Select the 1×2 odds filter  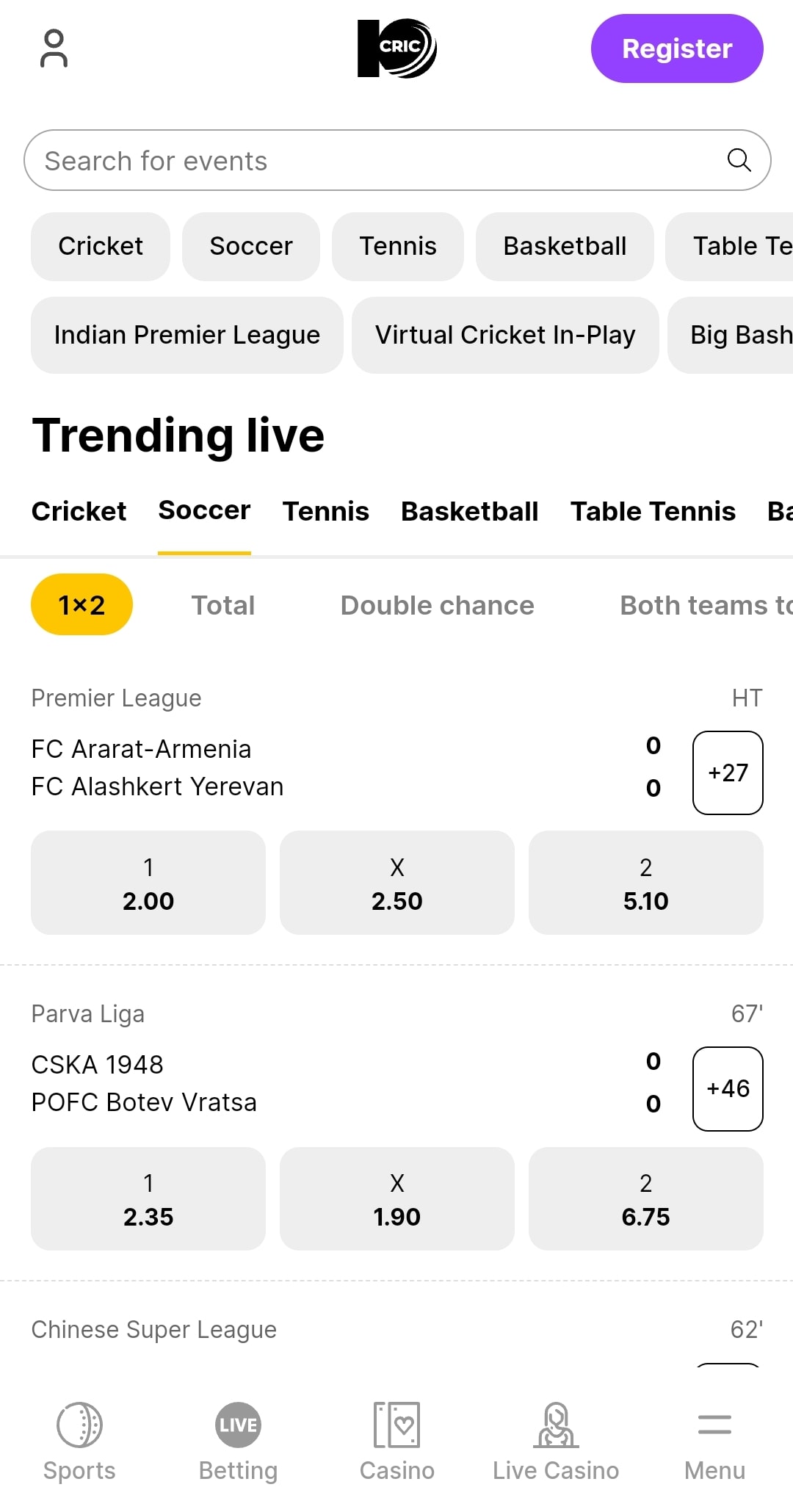(81, 604)
